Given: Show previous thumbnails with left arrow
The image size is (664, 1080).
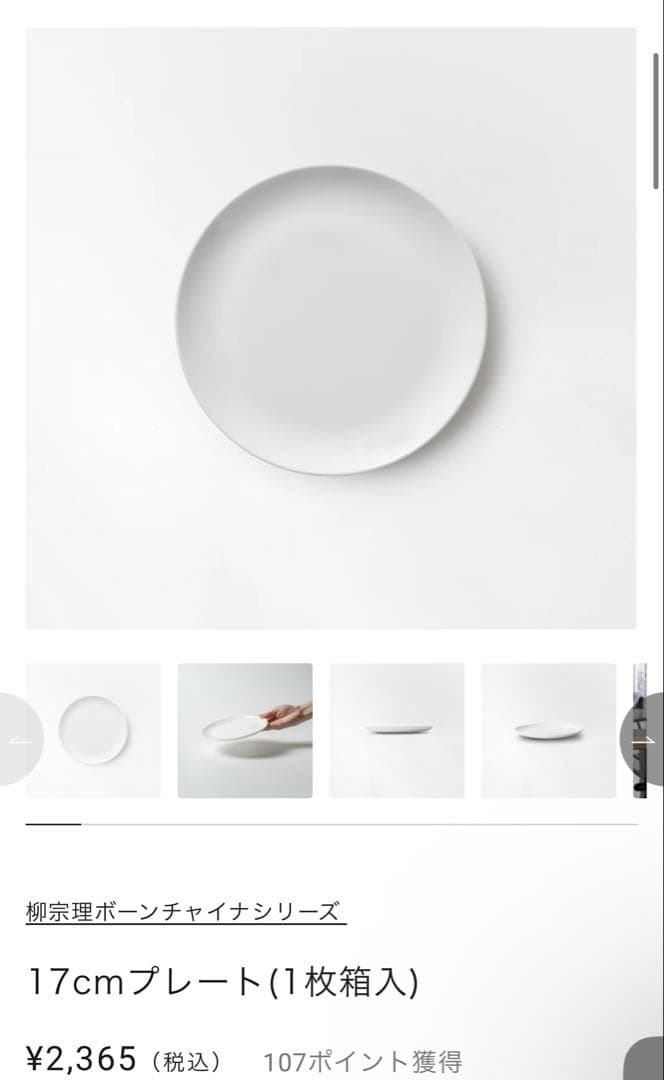Looking at the screenshot, I should click(x=20, y=739).
